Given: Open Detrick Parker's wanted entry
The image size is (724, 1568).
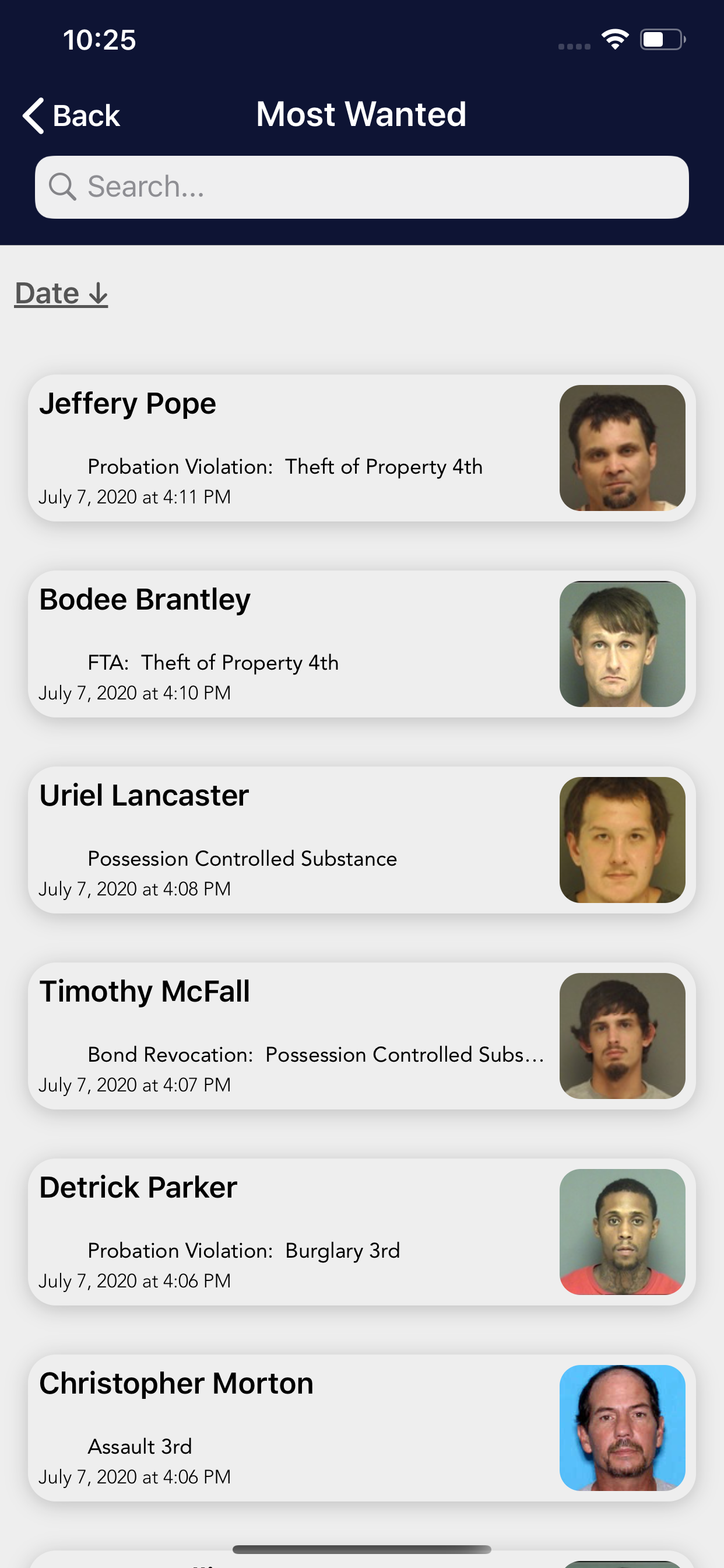Looking at the screenshot, I should click(361, 1232).
